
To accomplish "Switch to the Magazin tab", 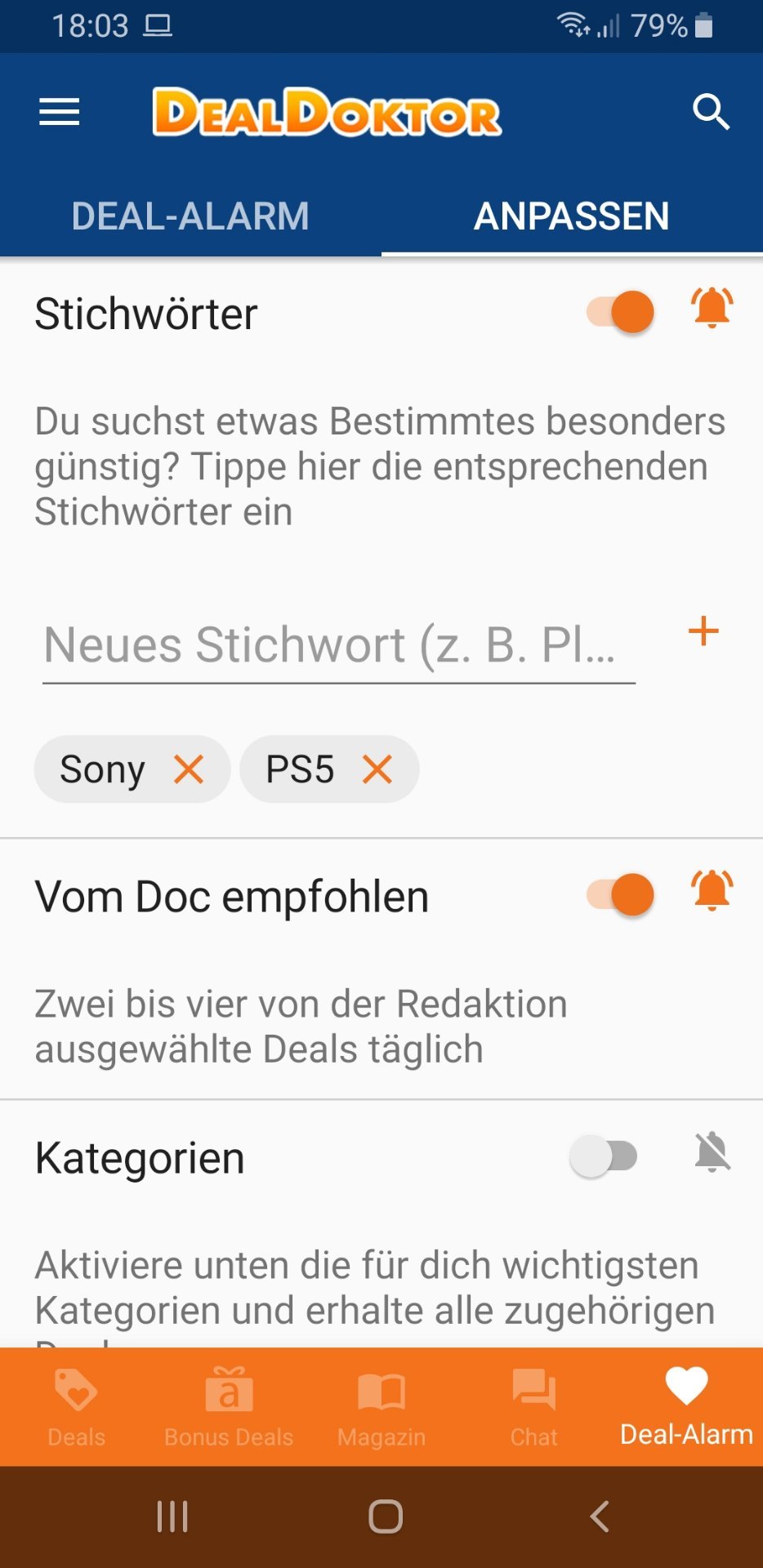I will click(x=381, y=1406).
